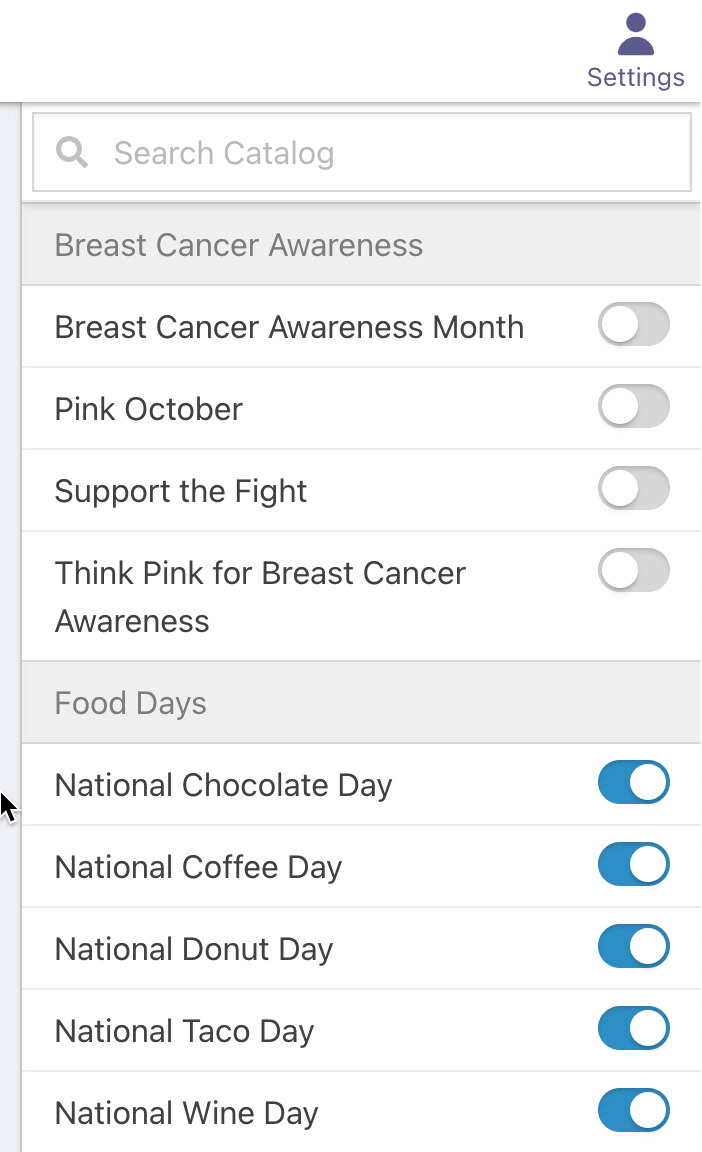
Task: Turn off National Coffee Day
Action: (634, 865)
